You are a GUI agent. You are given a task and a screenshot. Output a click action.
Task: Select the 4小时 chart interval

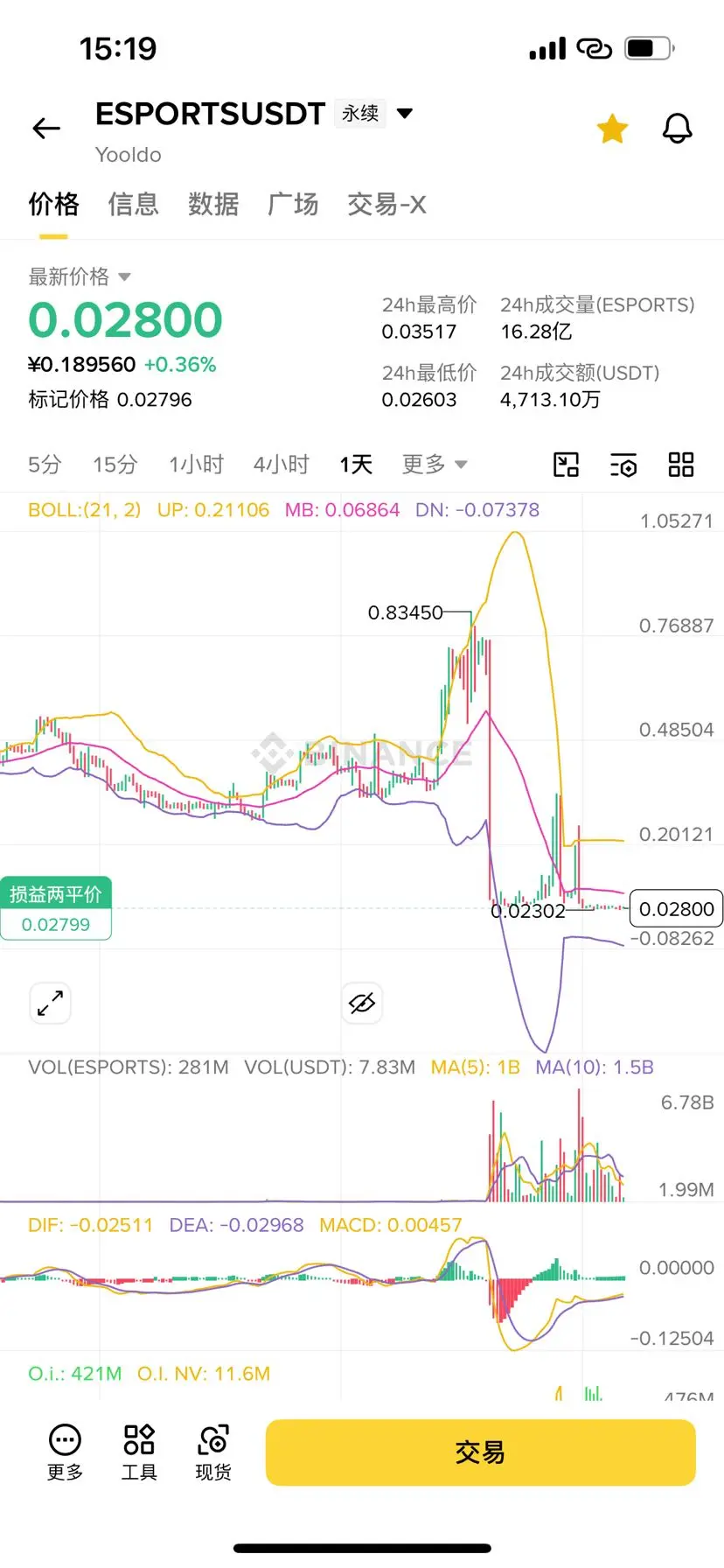[282, 464]
